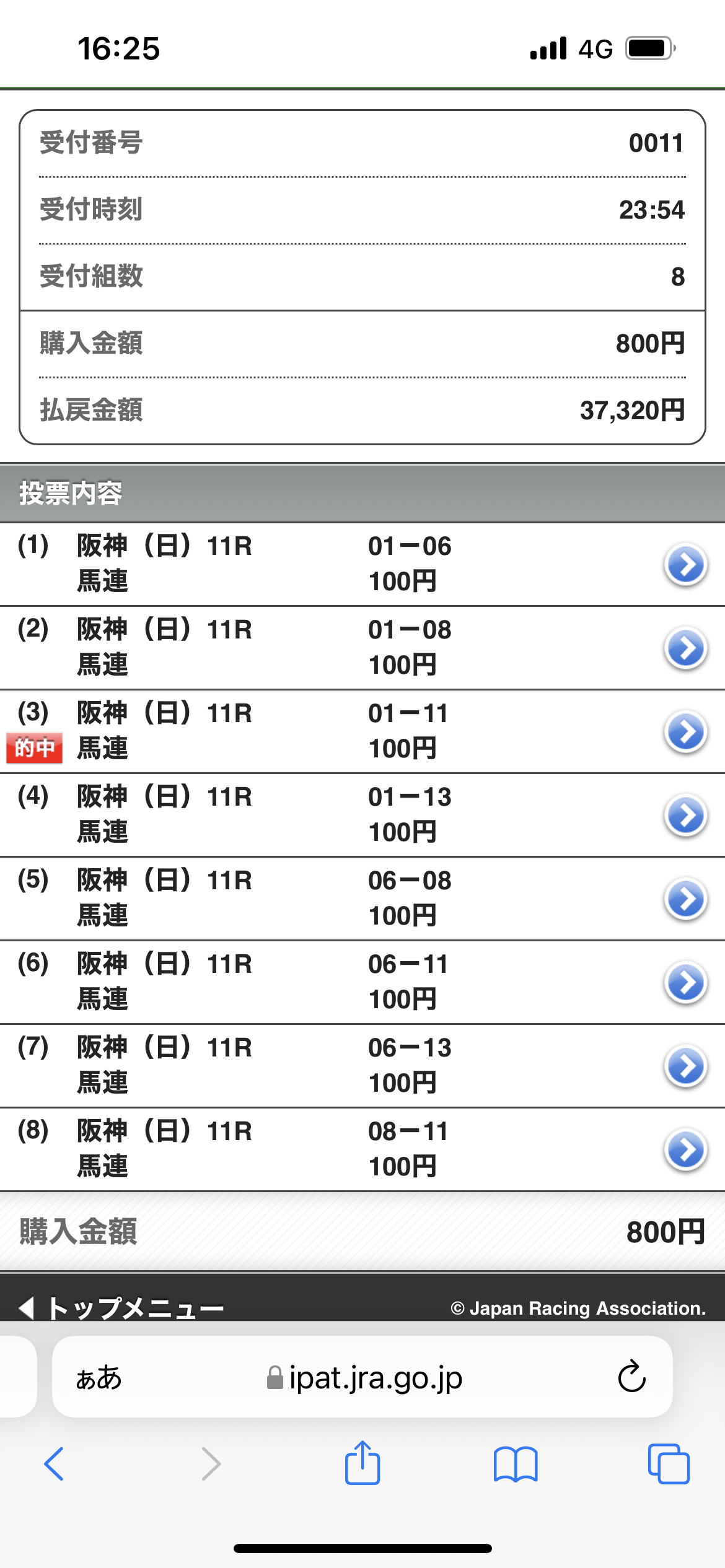Share this page
Screen dimensions: 725x1568
(x=362, y=1463)
